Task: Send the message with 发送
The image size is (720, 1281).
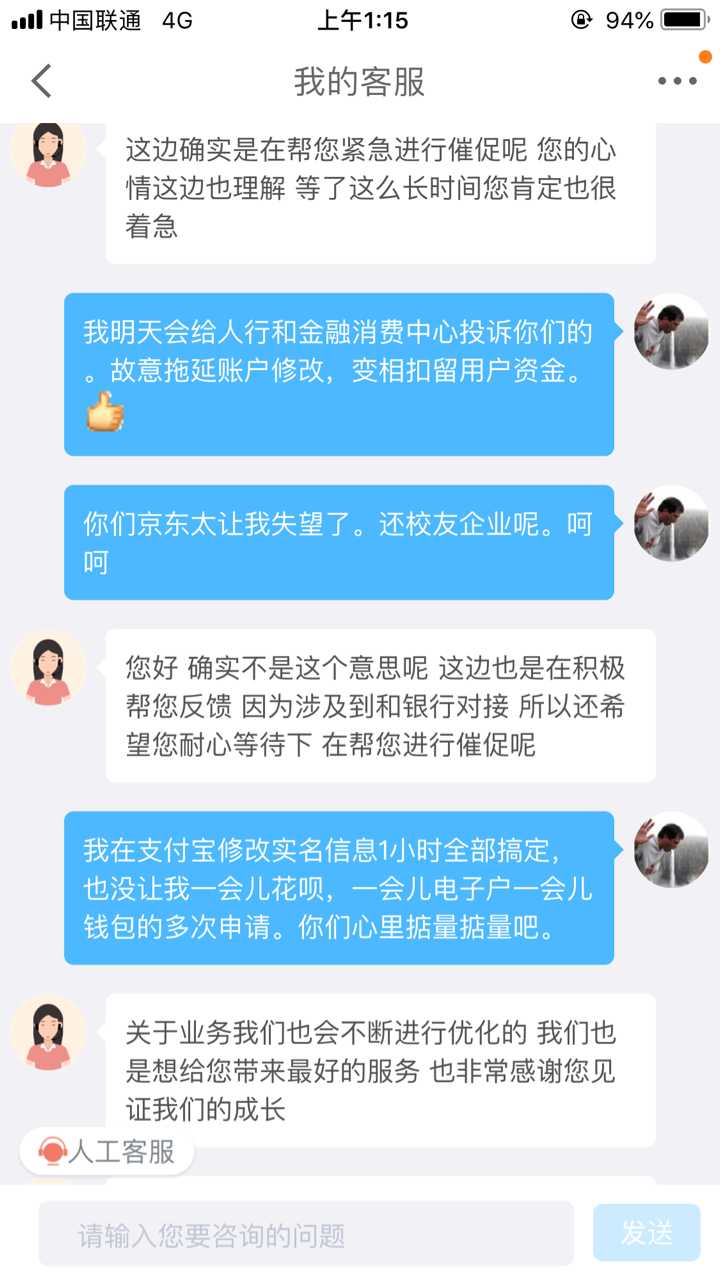Action: [646, 1233]
